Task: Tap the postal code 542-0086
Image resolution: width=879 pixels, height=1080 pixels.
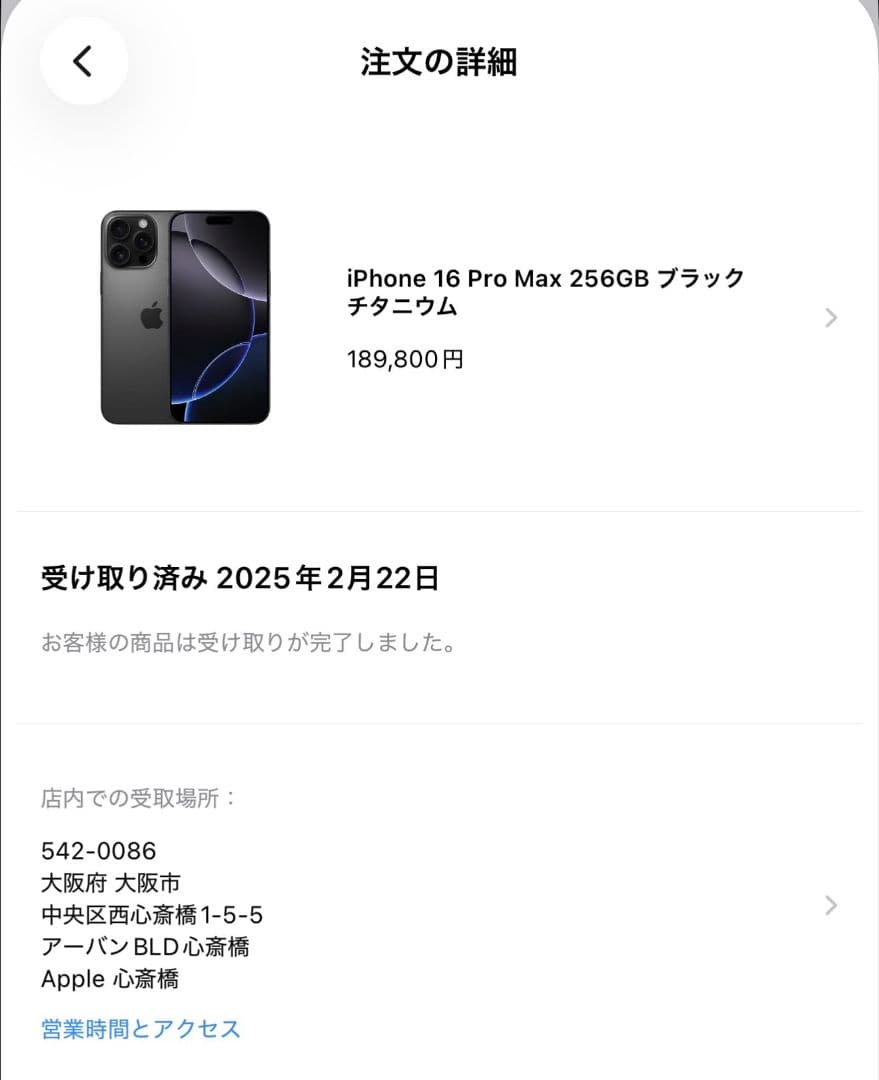Action: 98,851
